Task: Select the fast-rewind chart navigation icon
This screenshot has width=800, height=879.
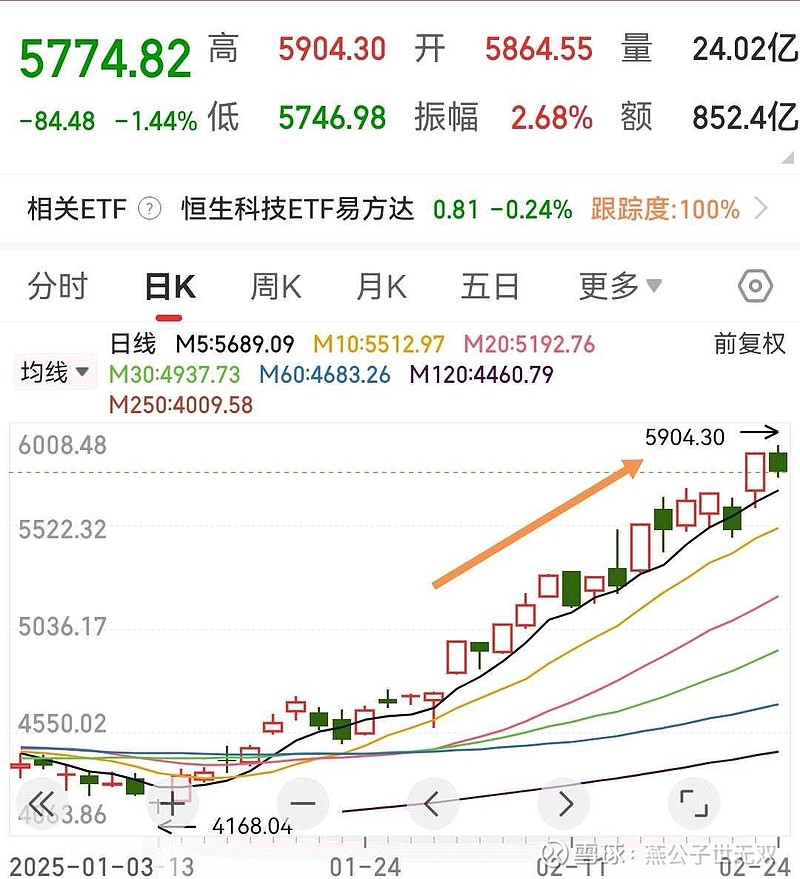Action: 40,802
